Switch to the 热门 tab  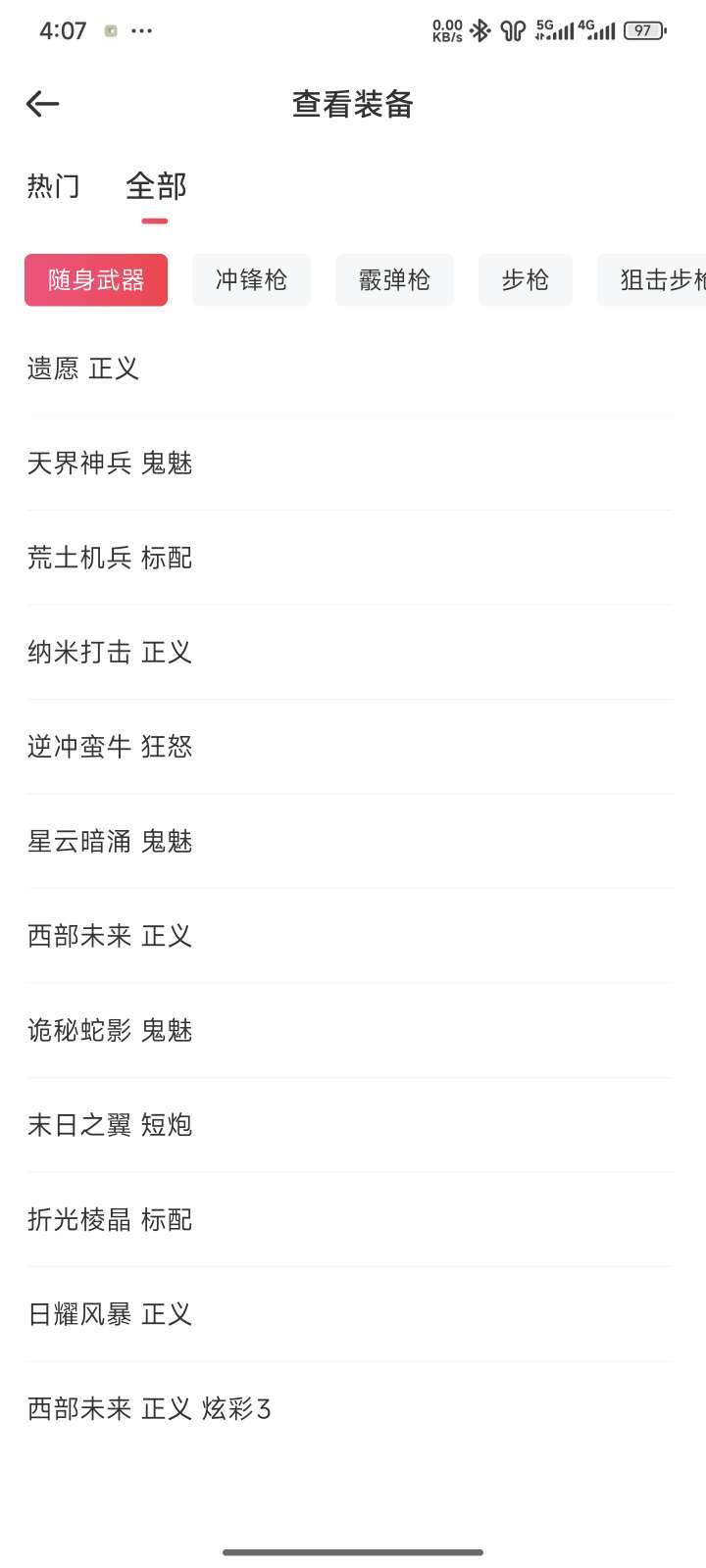click(x=54, y=186)
